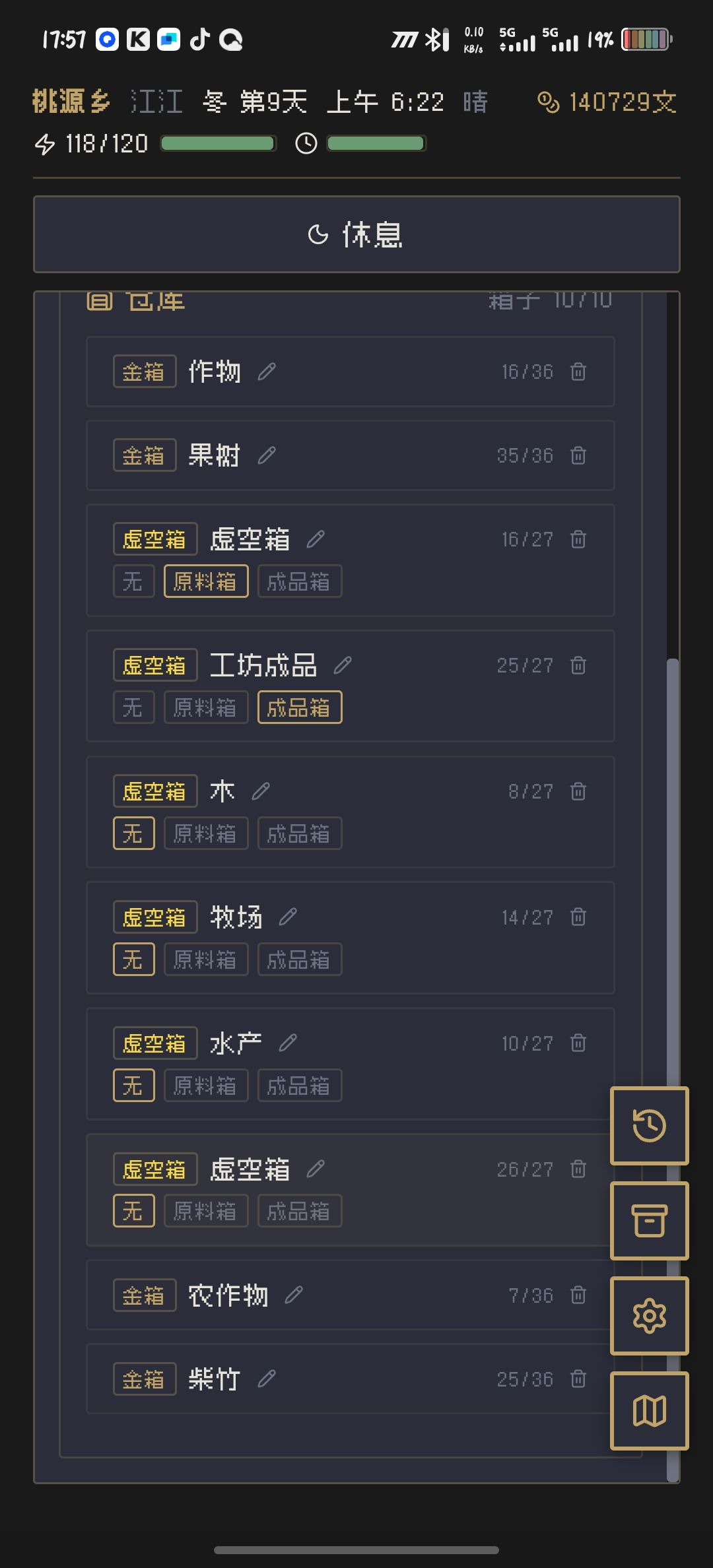
Task: Open the settings gear icon
Action: (x=650, y=1316)
